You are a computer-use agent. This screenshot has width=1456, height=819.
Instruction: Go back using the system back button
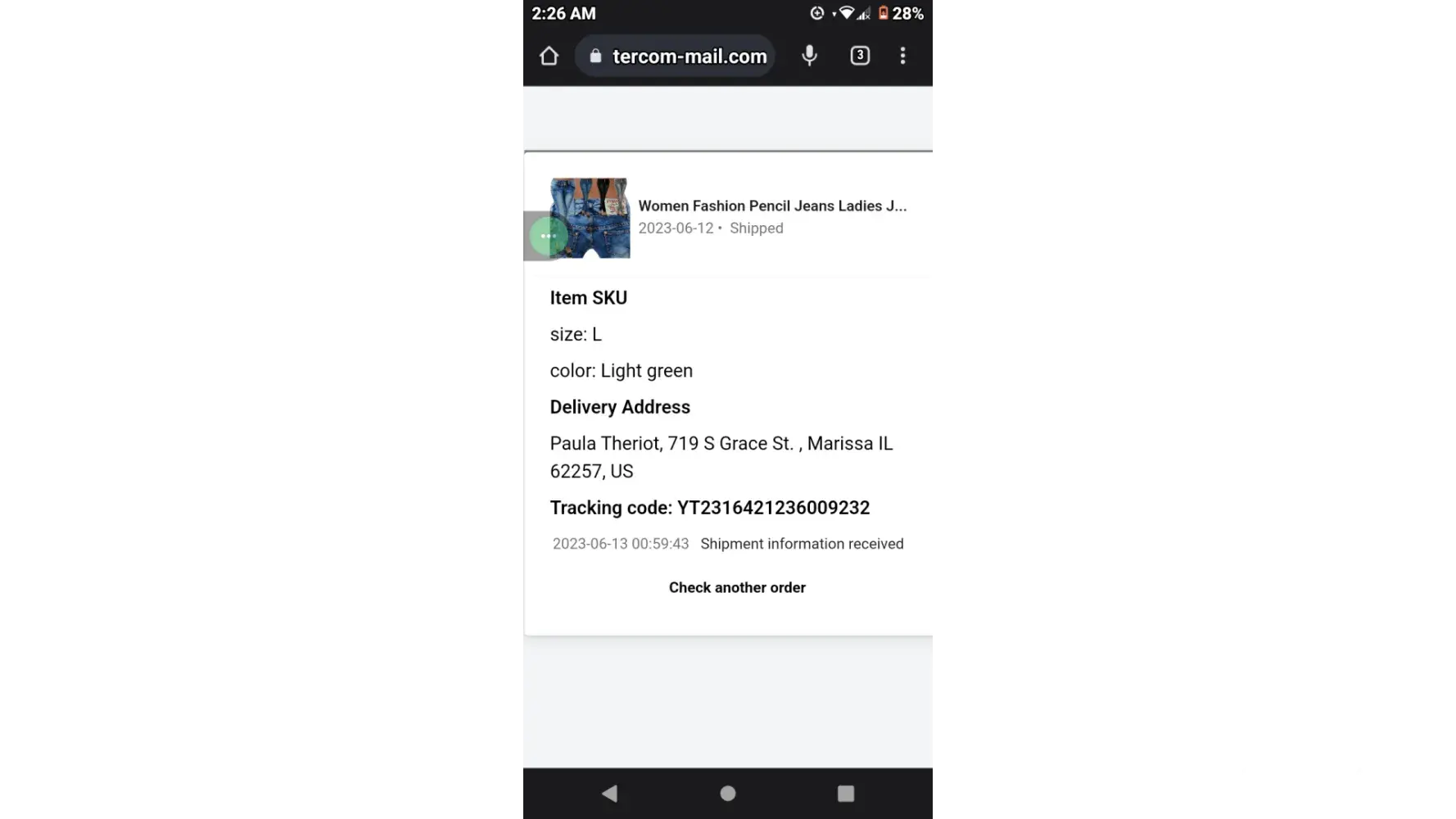609,793
